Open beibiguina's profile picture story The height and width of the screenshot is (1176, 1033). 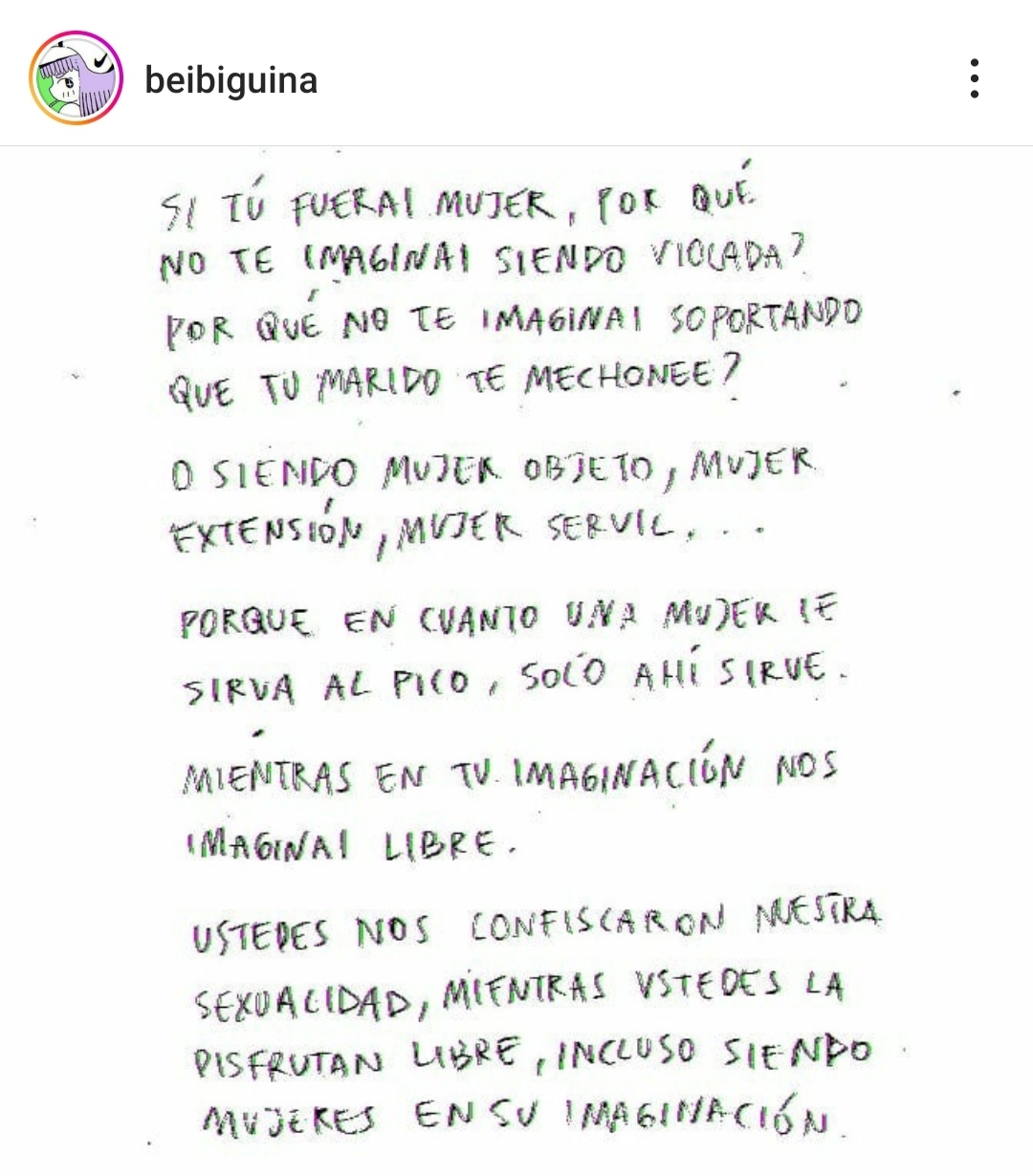77,78
